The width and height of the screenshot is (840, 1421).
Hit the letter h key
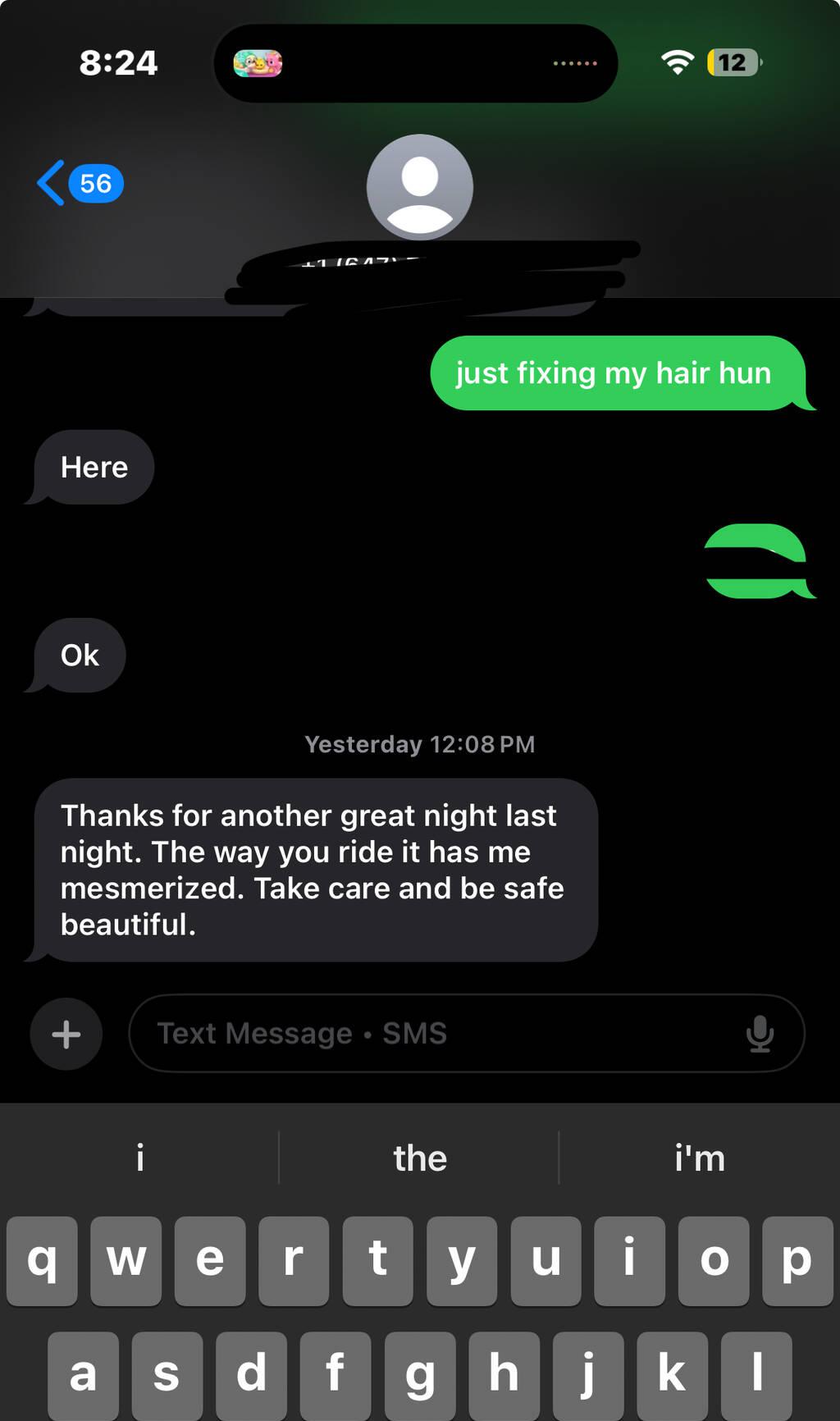[504, 1374]
